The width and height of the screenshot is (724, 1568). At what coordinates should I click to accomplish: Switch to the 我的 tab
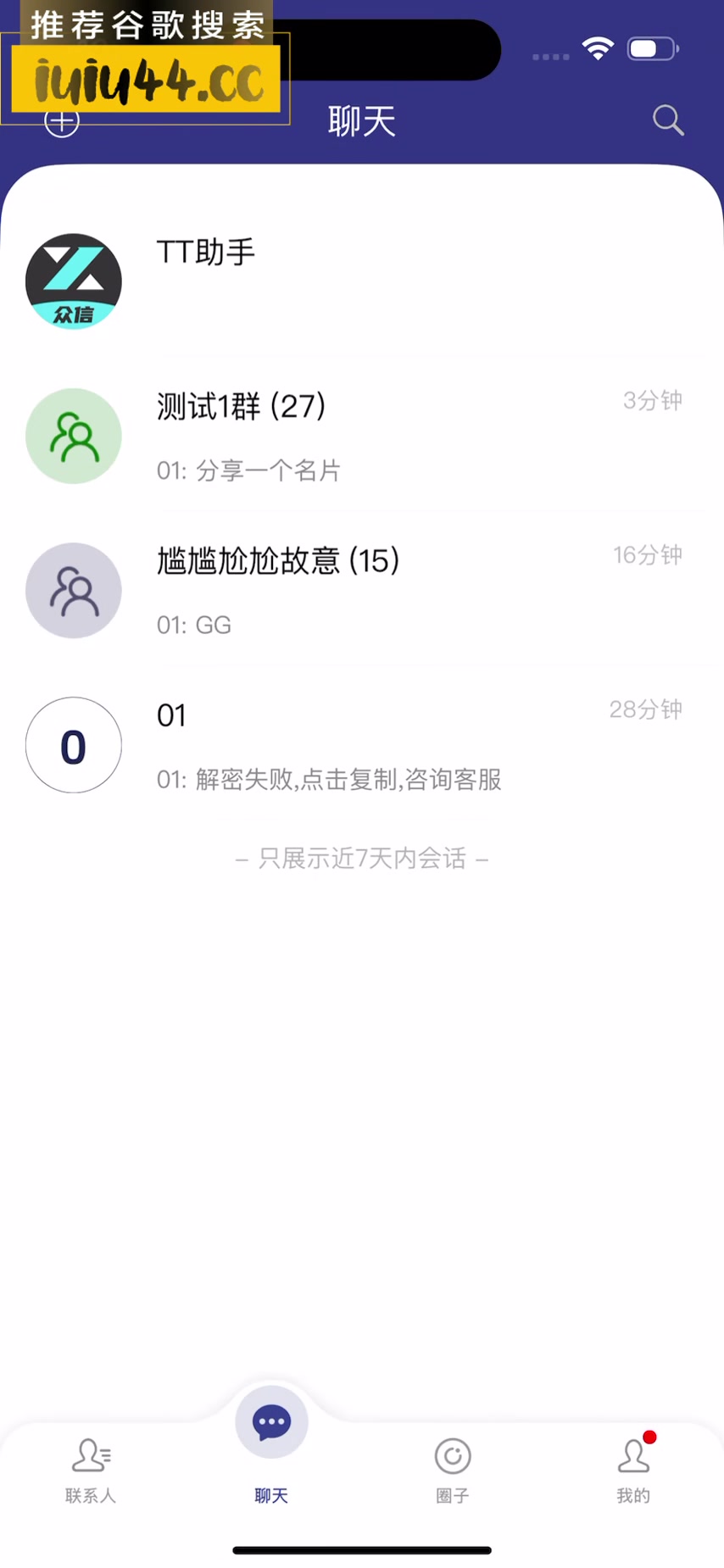633,1470
